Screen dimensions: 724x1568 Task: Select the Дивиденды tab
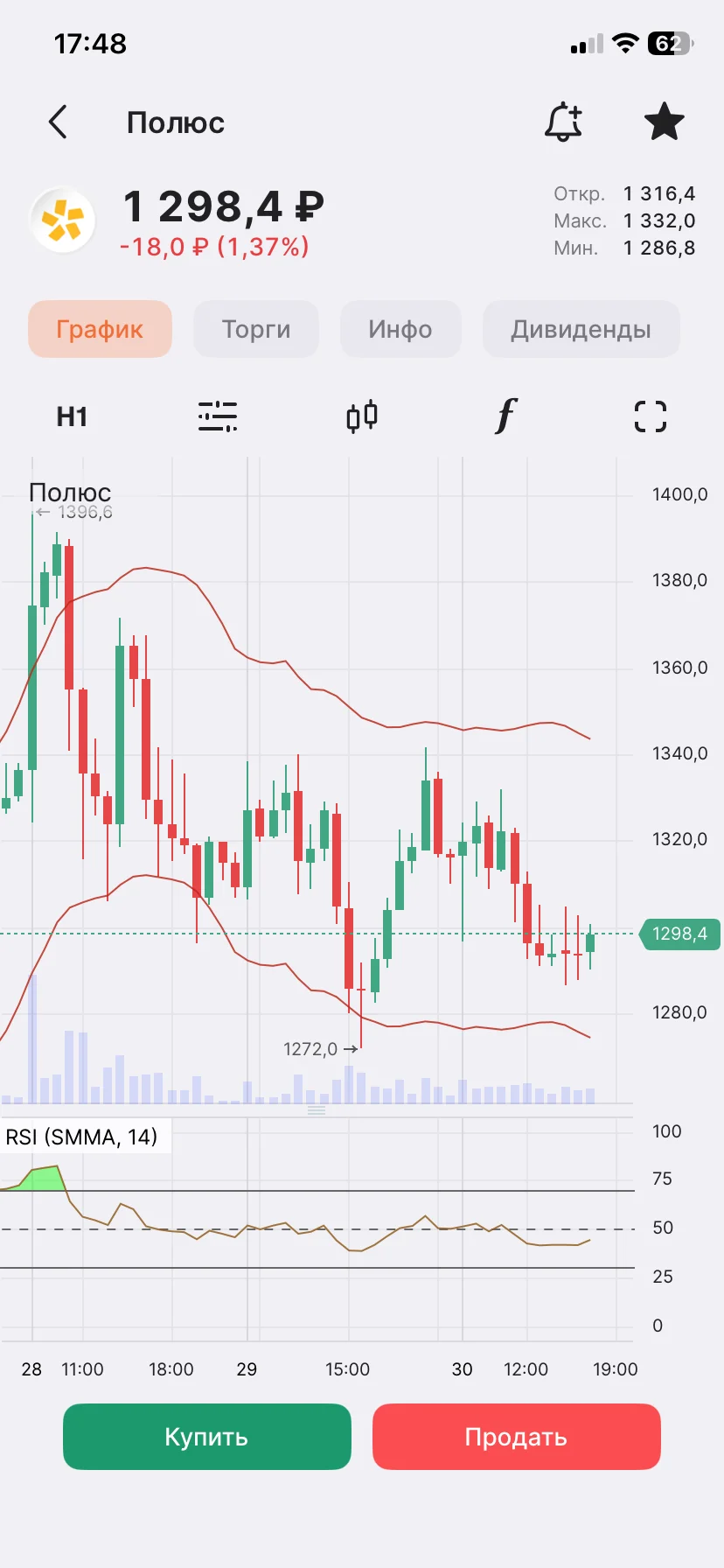pos(581,329)
